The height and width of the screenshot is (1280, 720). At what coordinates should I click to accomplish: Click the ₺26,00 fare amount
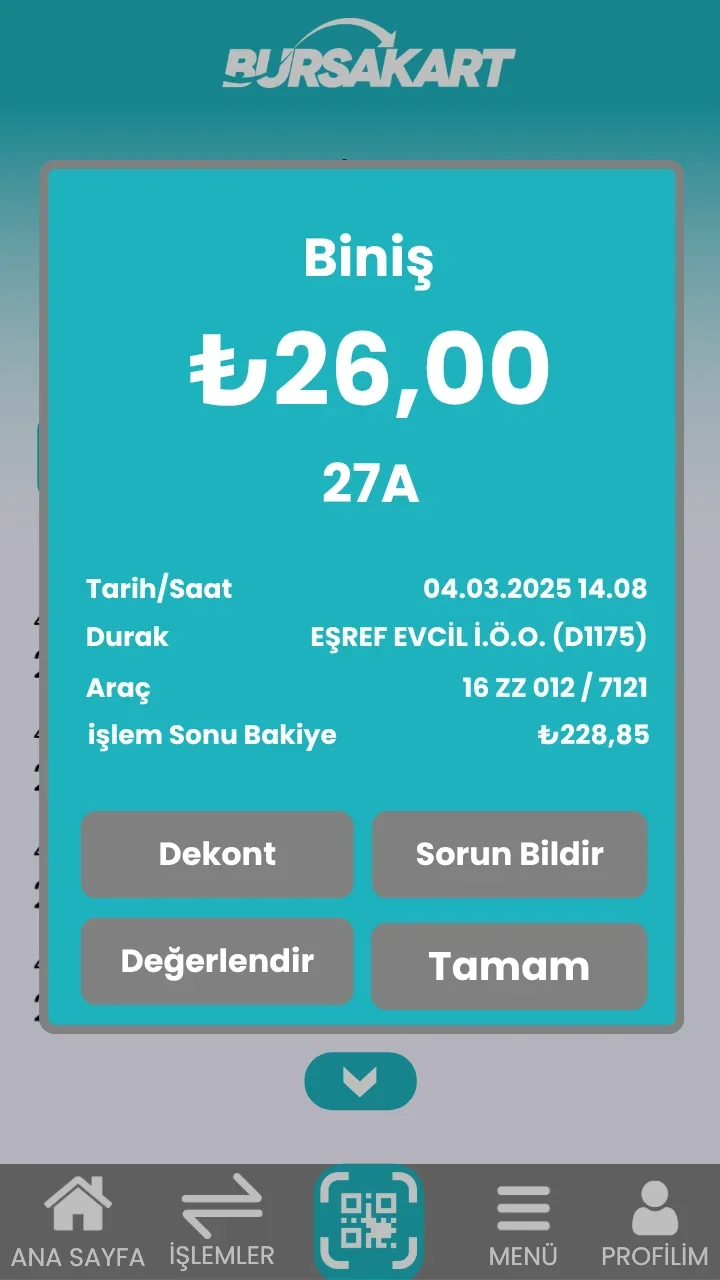[368, 368]
